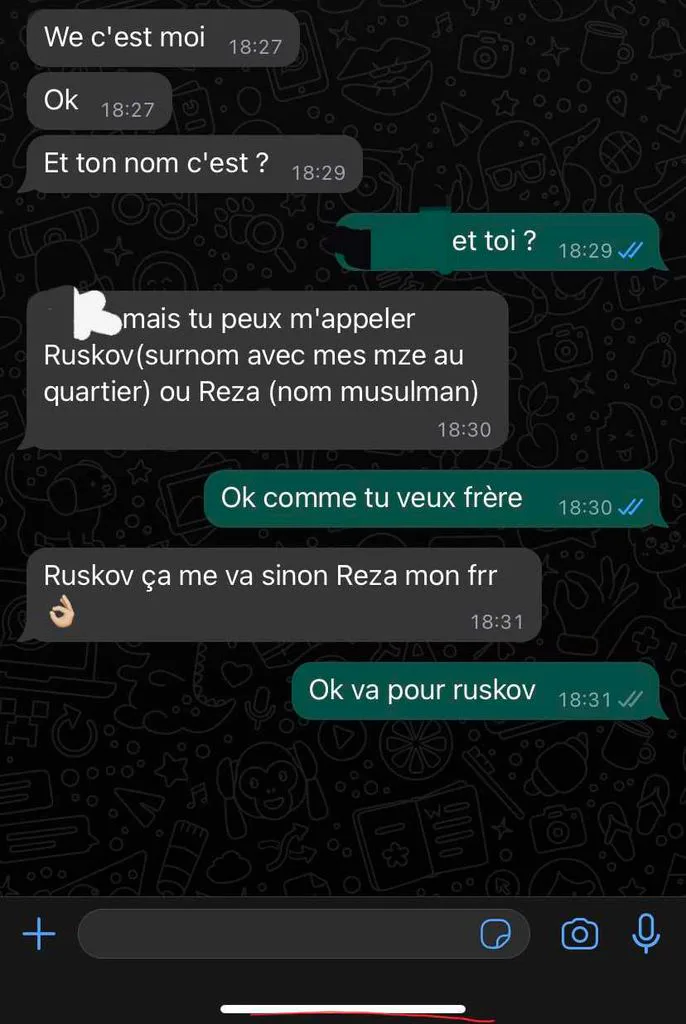Launch the camera from the chat
Screen dimensions: 686x1024
coord(580,934)
